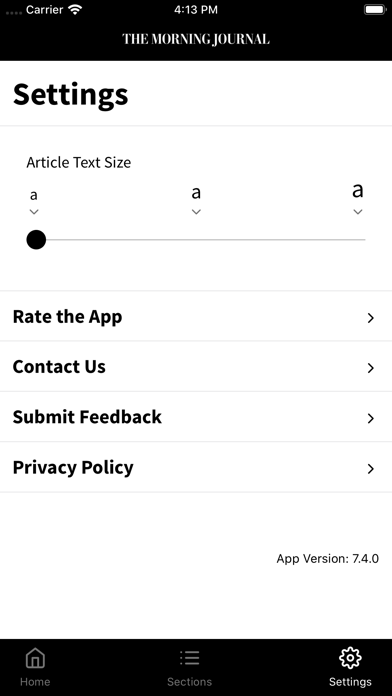Switch to the Home tab
Viewport: 392px width, 696px height.
(x=35, y=667)
